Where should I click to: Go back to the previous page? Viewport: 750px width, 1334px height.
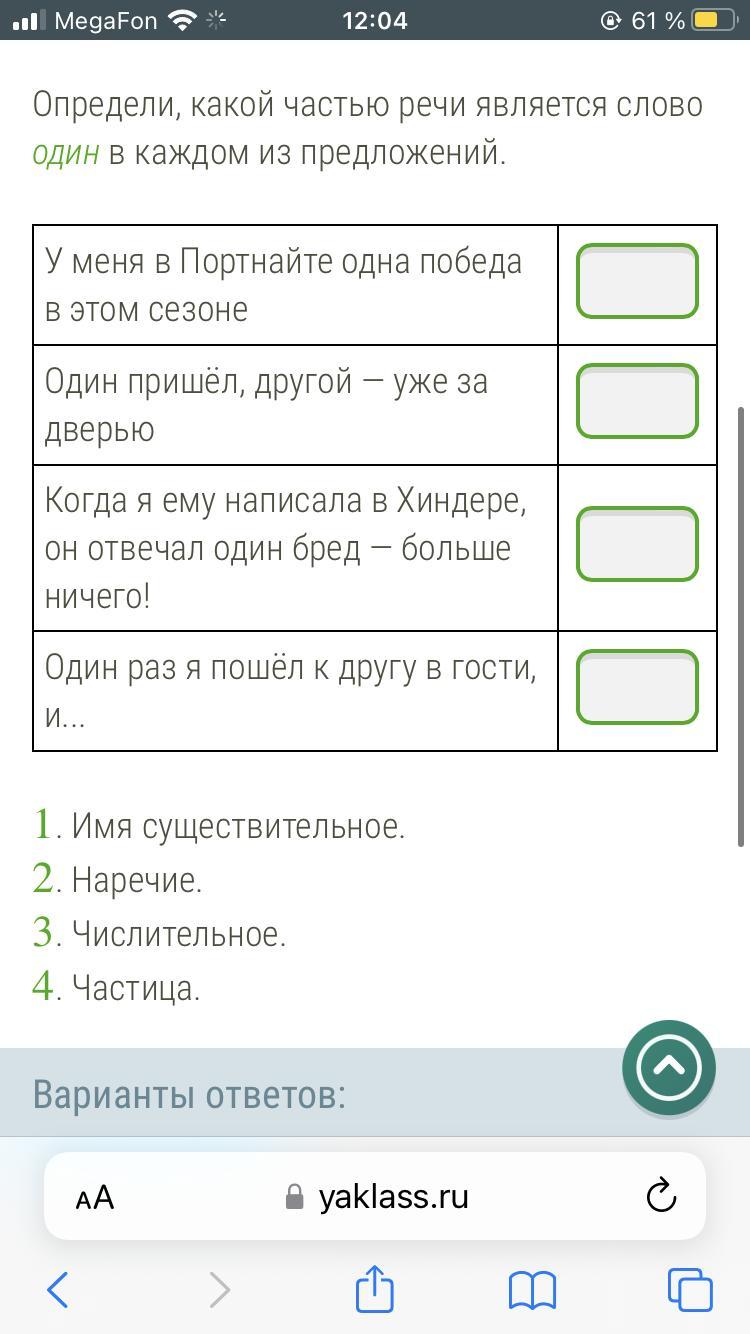coord(58,1290)
